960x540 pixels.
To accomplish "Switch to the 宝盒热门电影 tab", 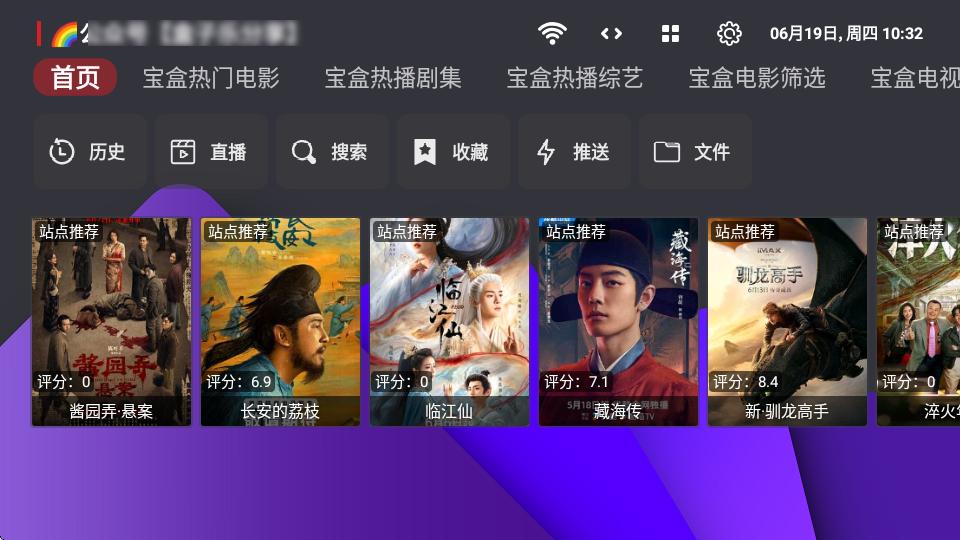I will pyautogui.click(x=211, y=78).
